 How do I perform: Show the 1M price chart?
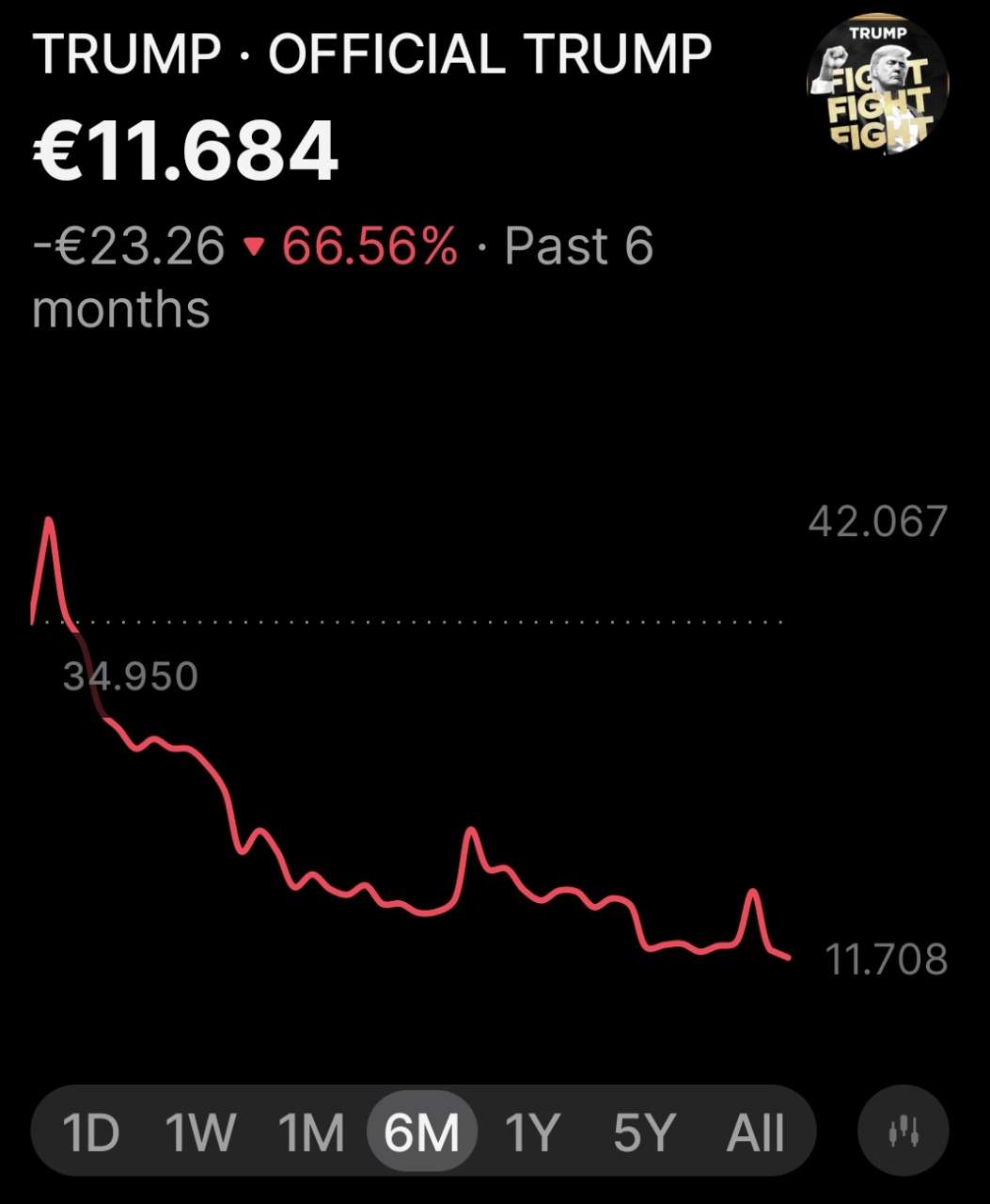(311, 1131)
